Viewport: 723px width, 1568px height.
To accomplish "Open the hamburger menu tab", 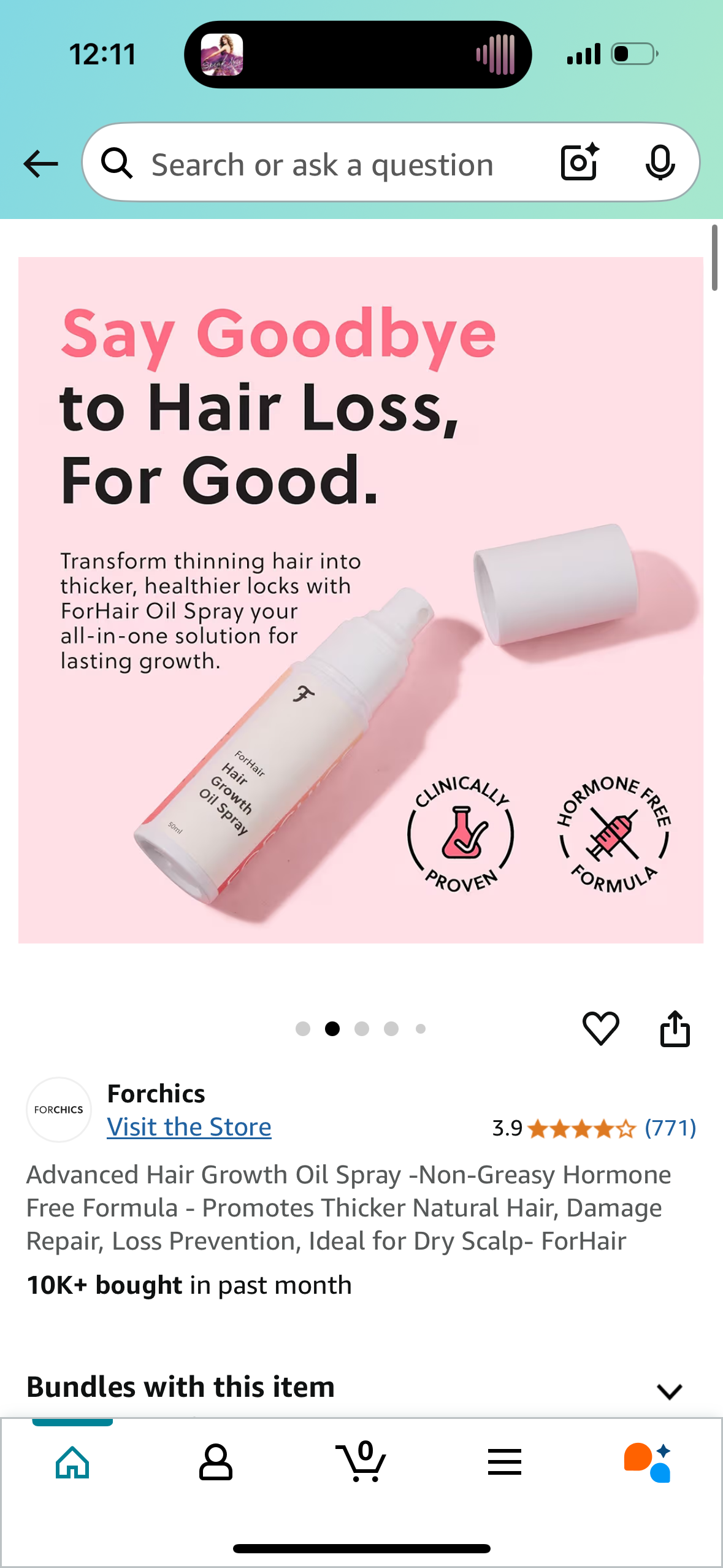I will [504, 1462].
